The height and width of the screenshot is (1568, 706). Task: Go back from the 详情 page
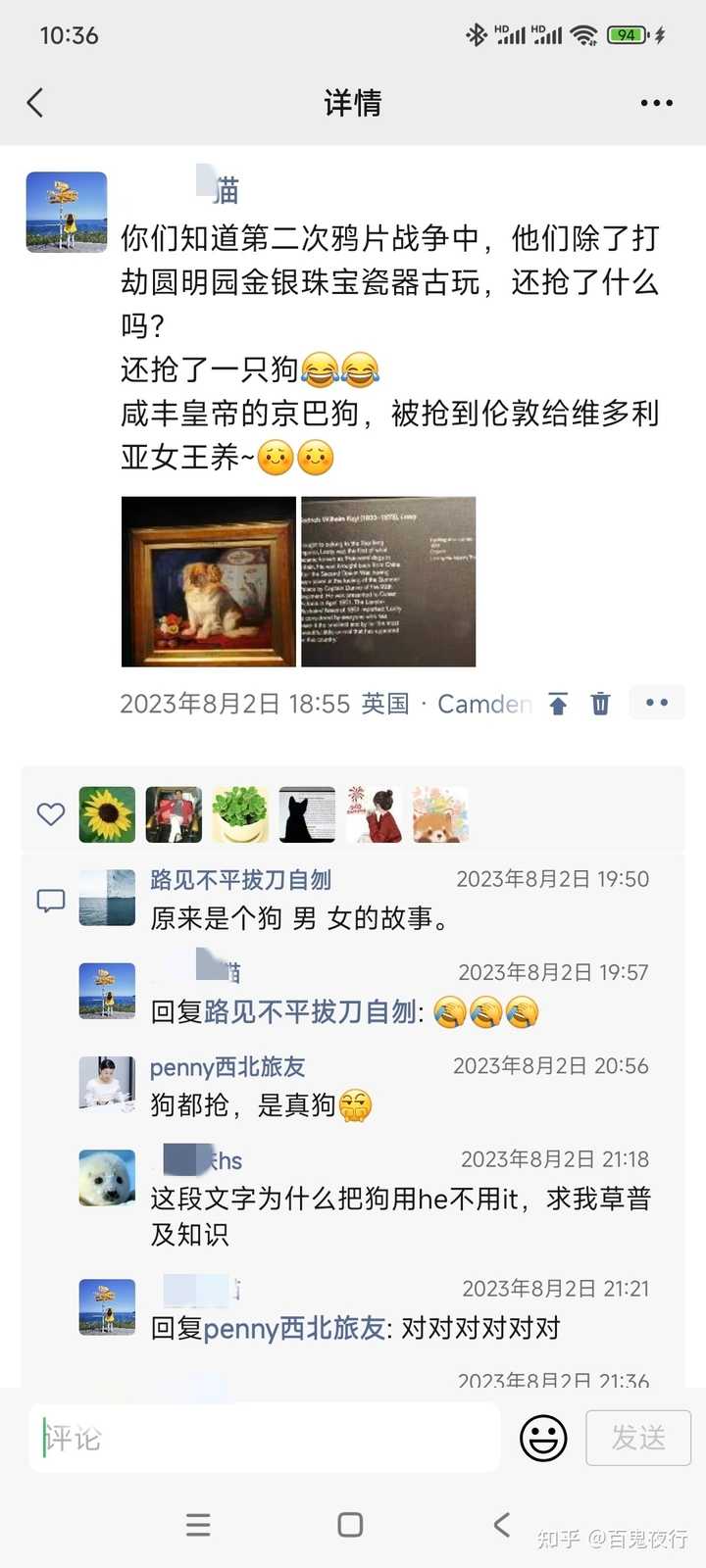coord(35,102)
